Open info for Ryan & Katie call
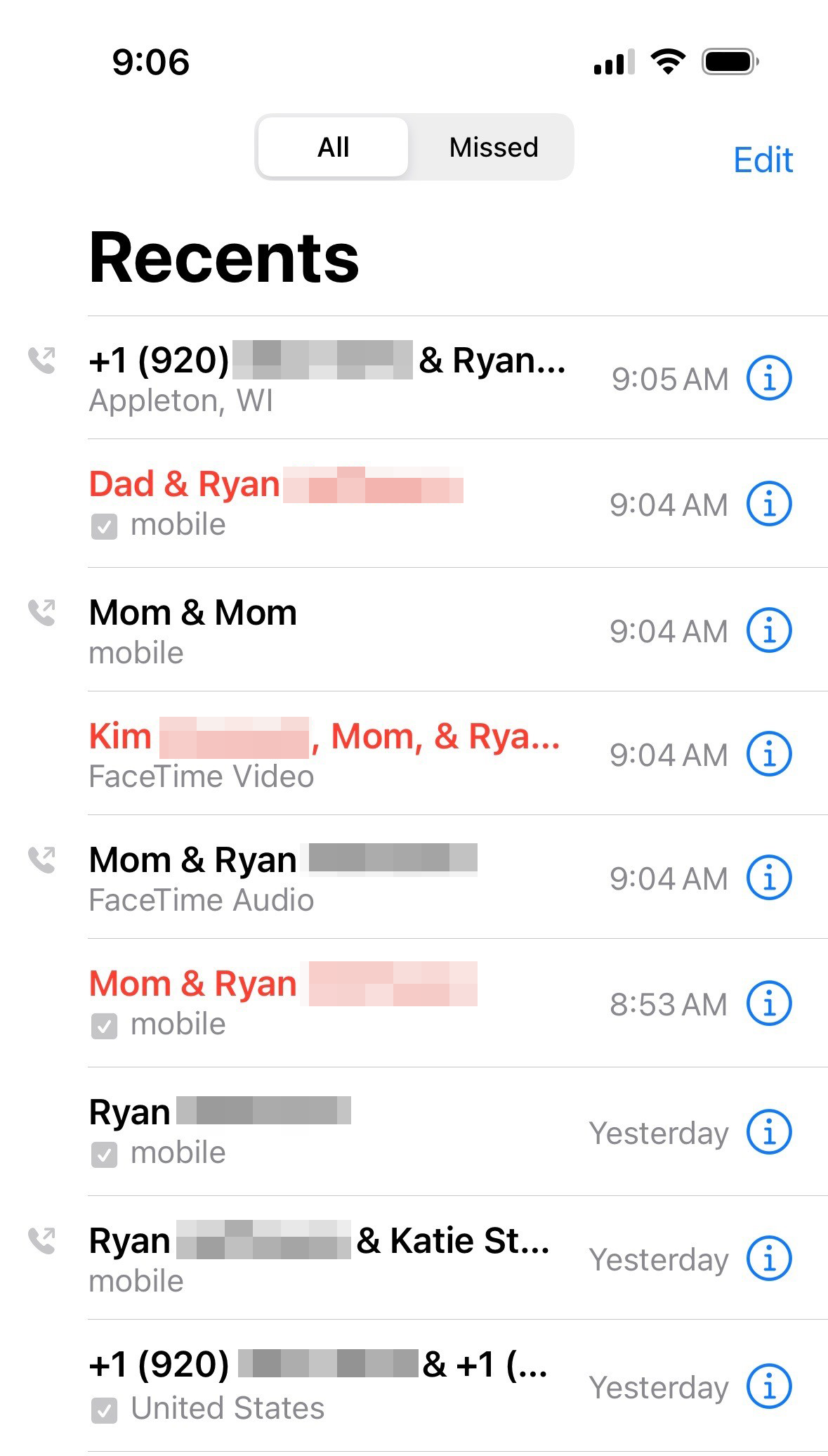This screenshot has height=1456, width=828. tap(769, 1259)
